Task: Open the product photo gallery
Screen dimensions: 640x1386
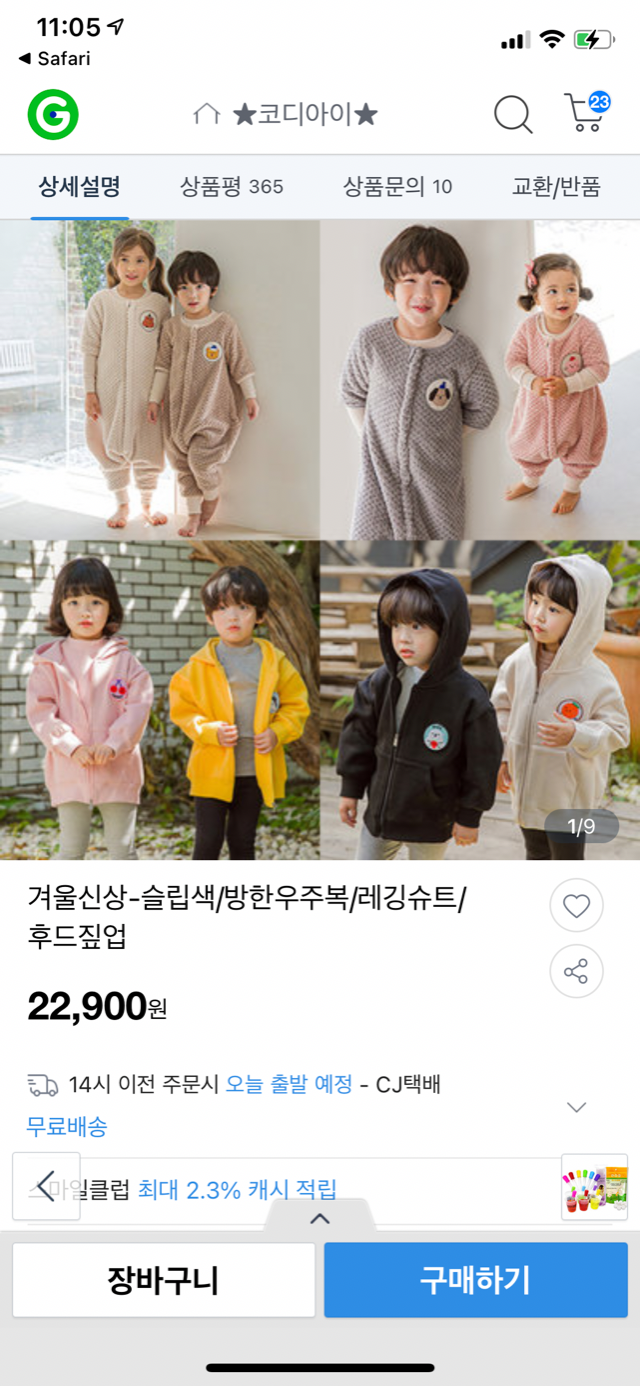Action: pyautogui.click(x=320, y=540)
